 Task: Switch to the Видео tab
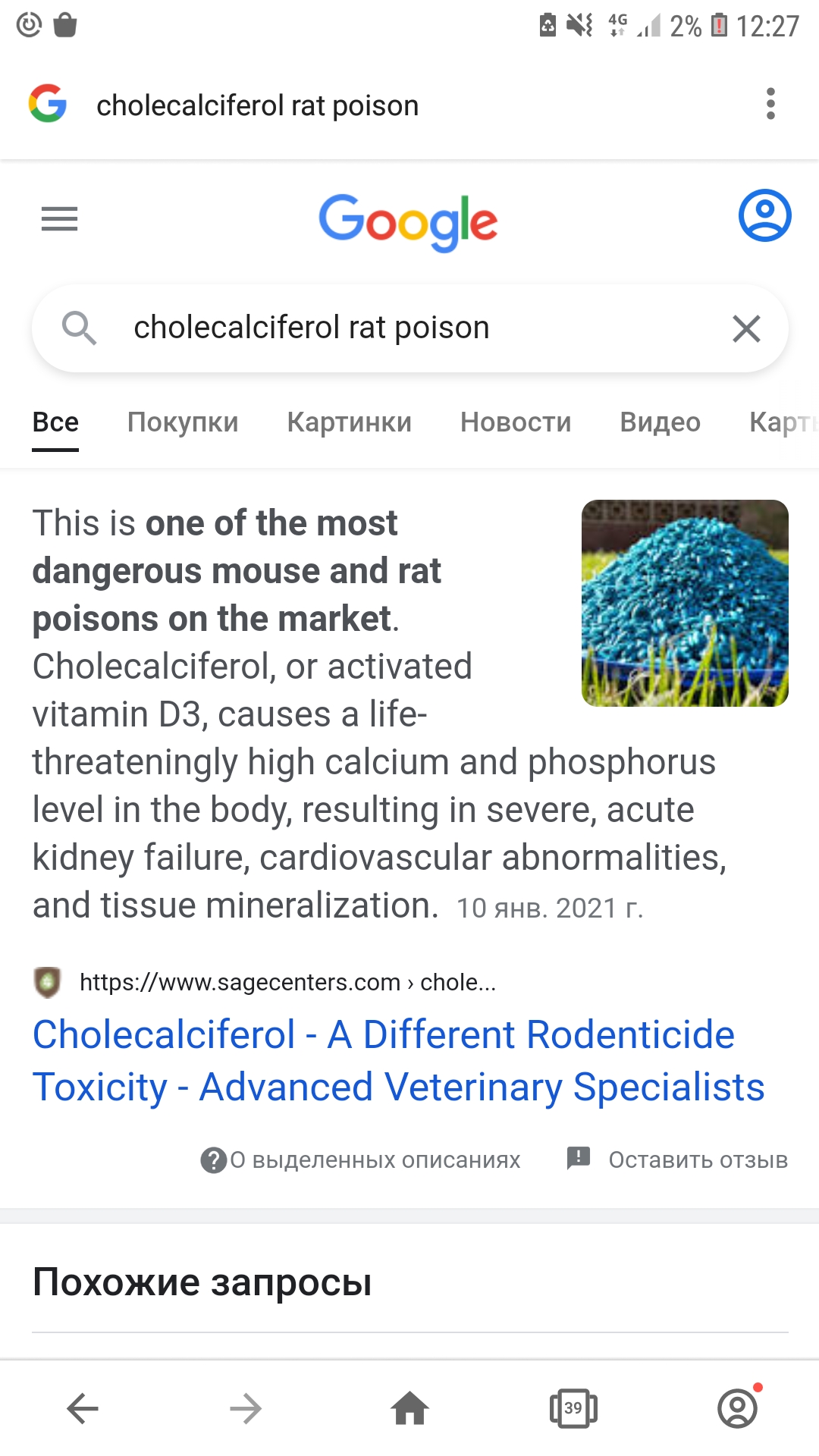pos(660,422)
